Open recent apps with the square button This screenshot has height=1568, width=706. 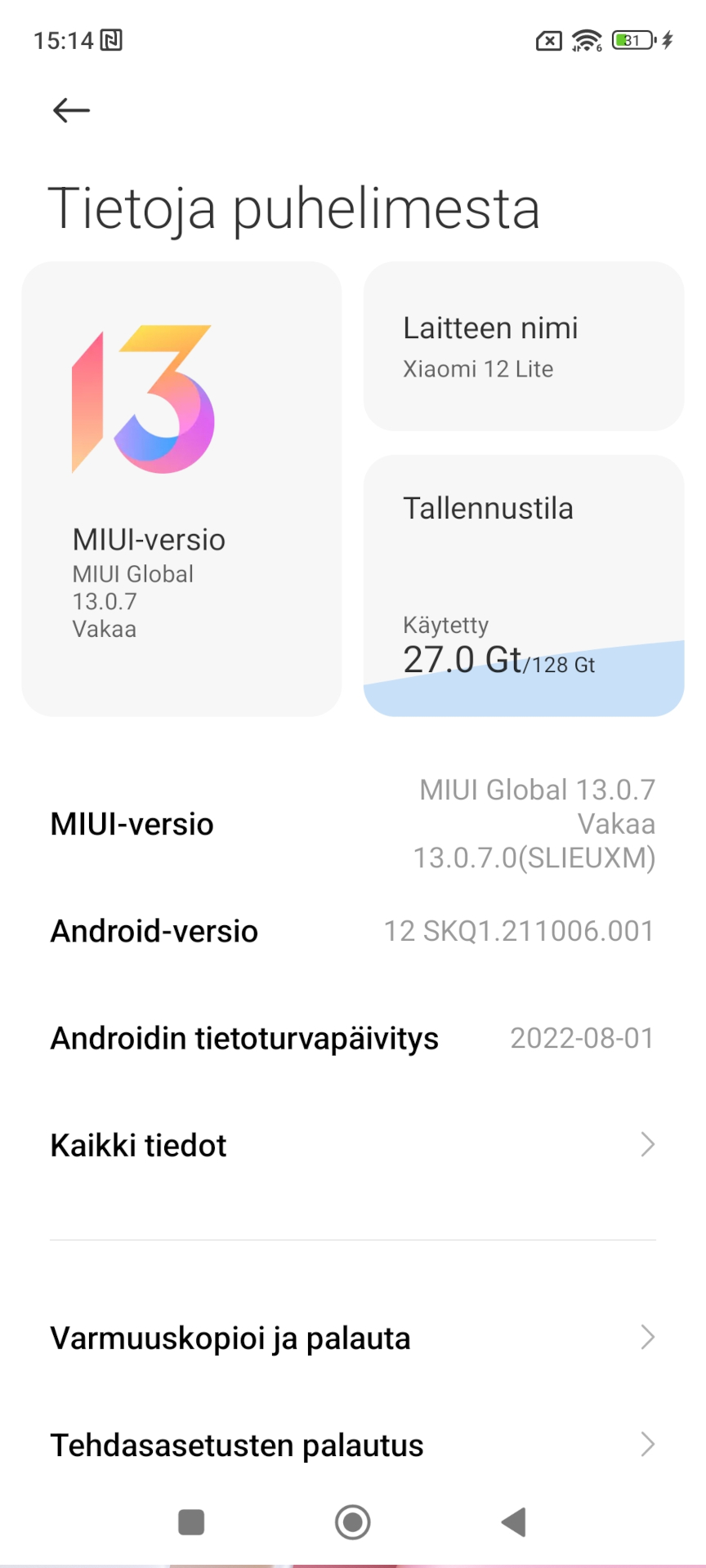click(x=191, y=1522)
